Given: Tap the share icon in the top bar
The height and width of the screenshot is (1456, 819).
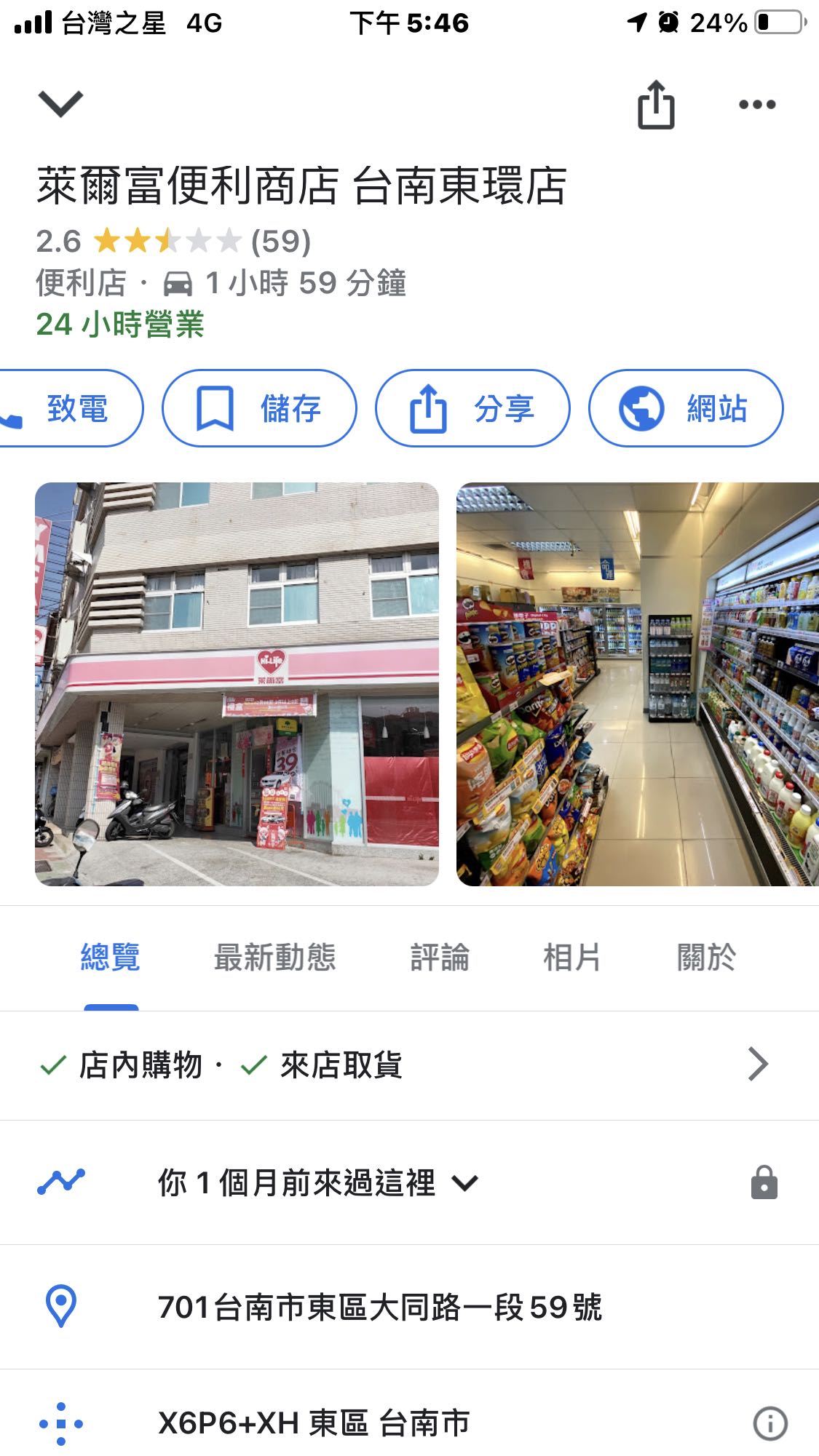Looking at the screenshot, I should [x=656, y=105].
